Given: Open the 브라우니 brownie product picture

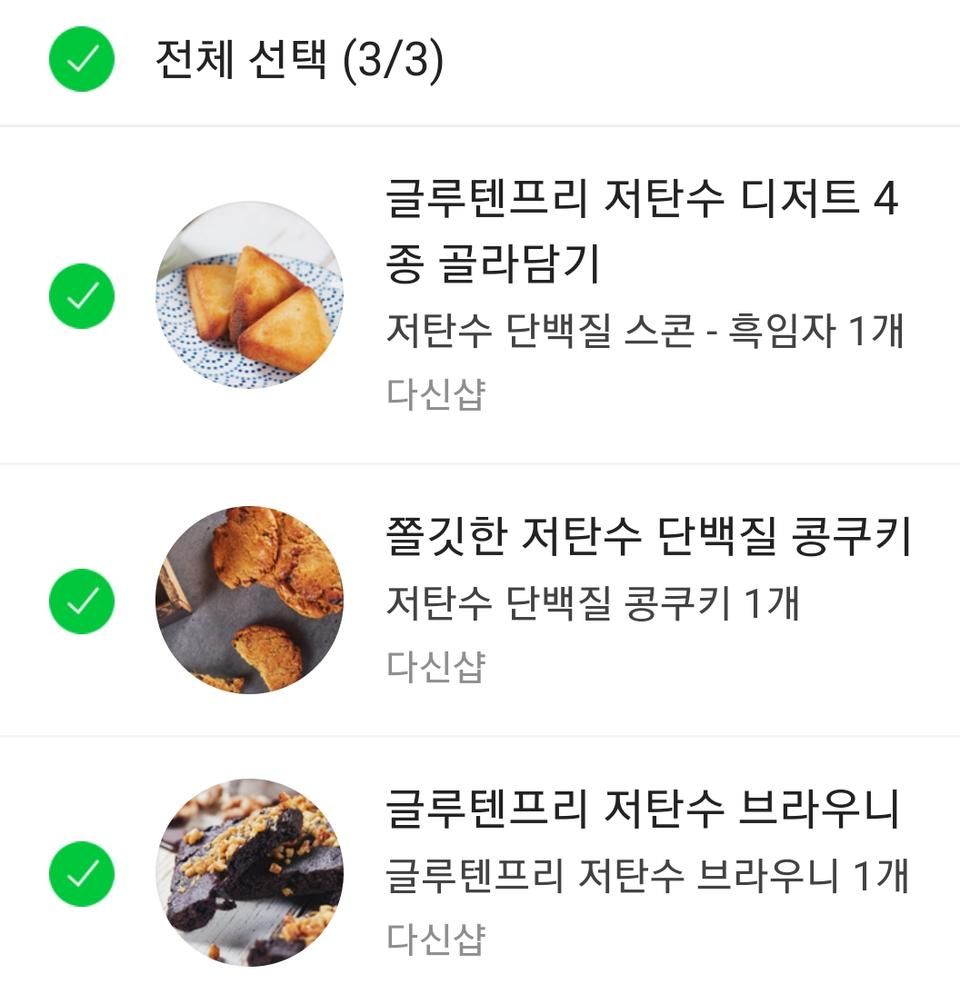Looking at the screenshot, I should point(249,873).
